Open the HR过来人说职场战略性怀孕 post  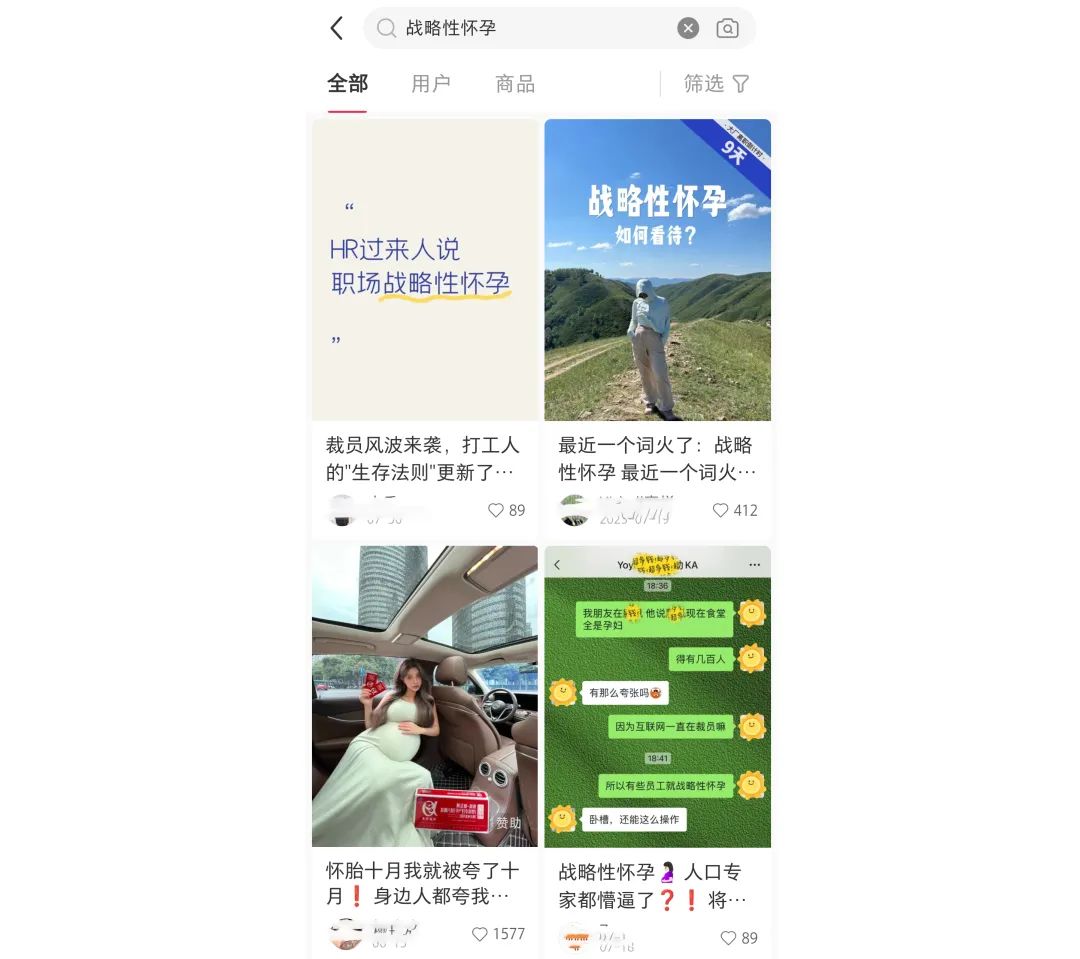[425, 270]
